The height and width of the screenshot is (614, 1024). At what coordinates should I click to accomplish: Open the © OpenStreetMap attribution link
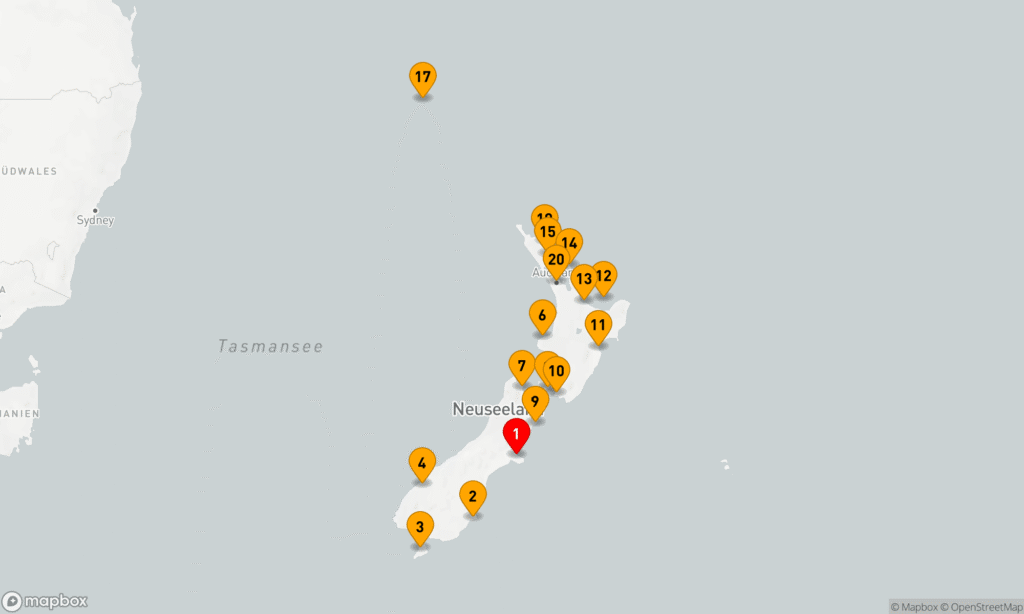click(984, 607)
